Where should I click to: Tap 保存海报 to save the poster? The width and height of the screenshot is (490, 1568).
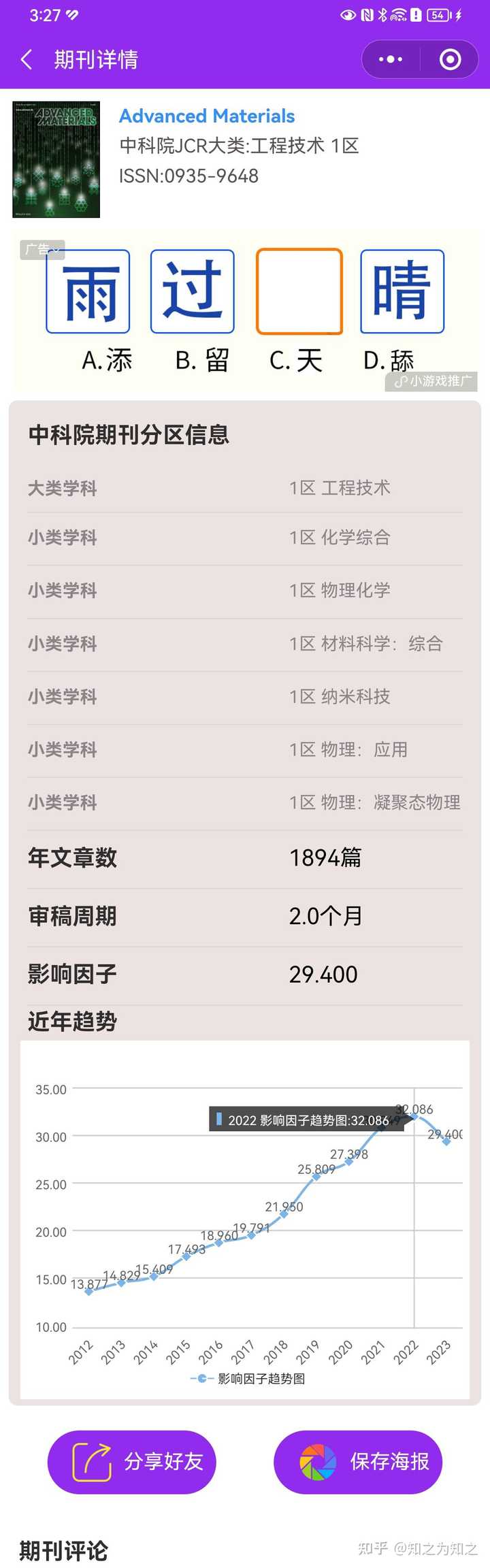click(x=358, y=1462)
